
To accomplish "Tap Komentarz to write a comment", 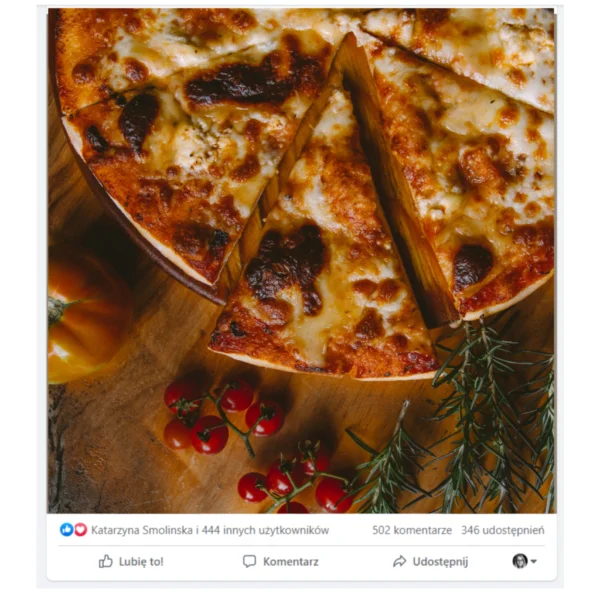I will pos(281,562).
